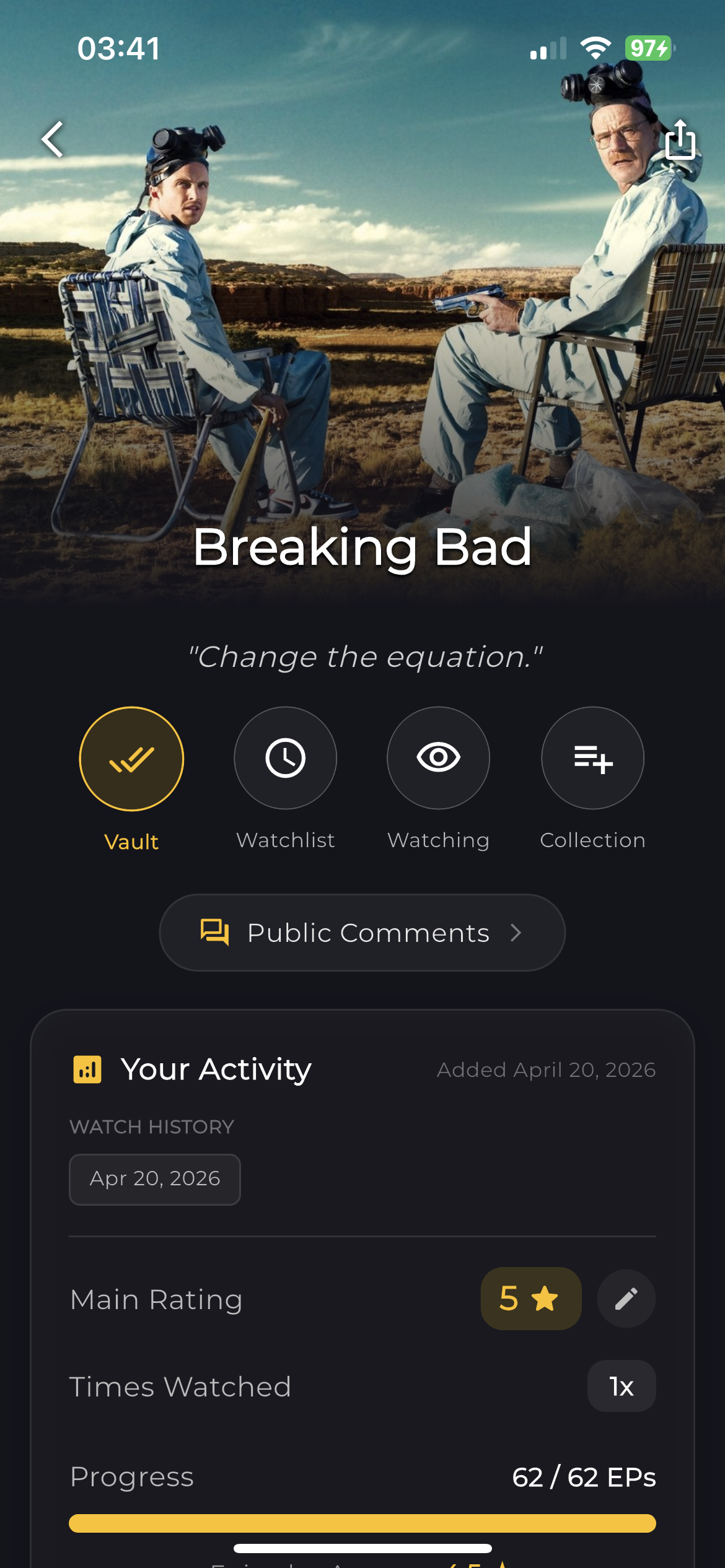Image resolution: width=725 pixels, height=1568 pixels.
Task: Mark the show as Watching
Action: pos(438,759)
